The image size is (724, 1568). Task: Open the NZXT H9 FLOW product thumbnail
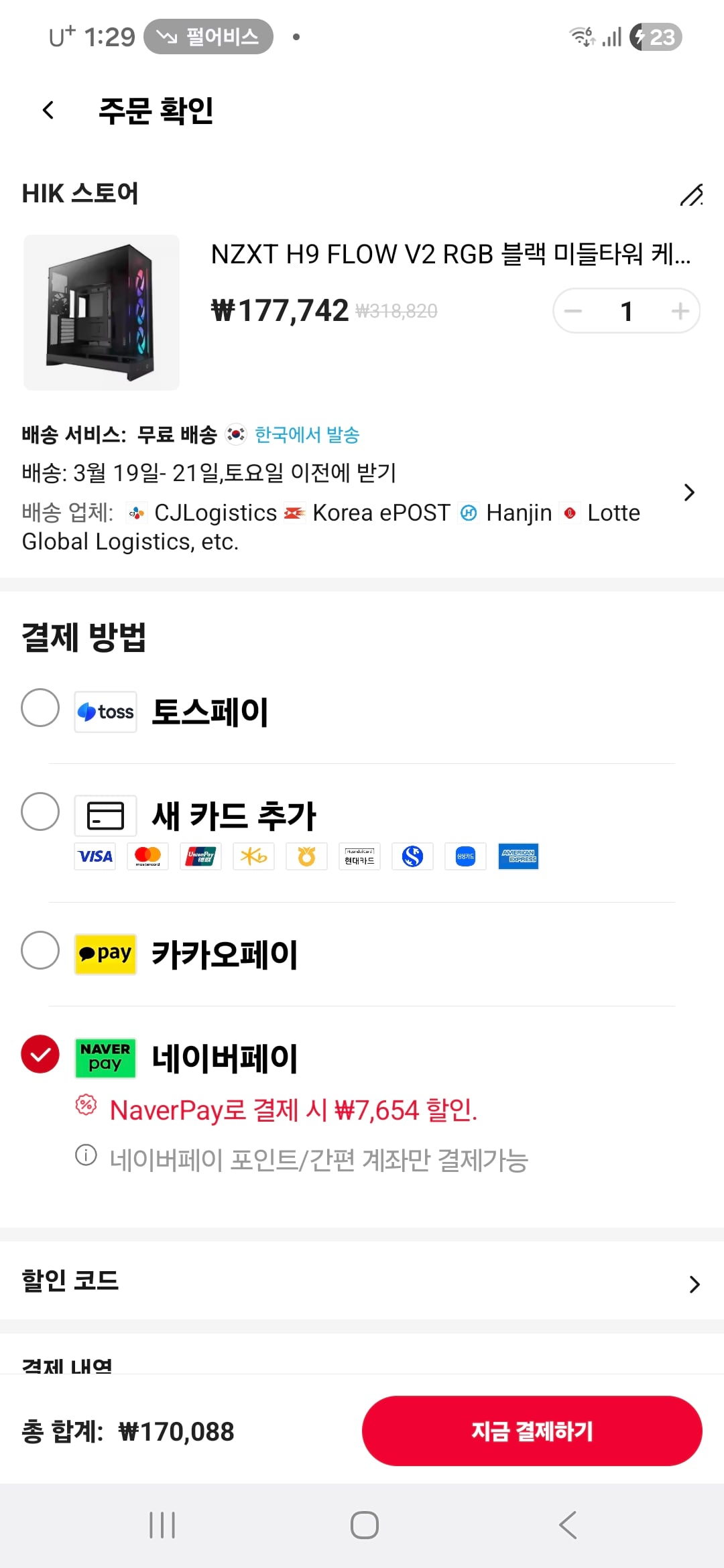[x=101, y=312]
